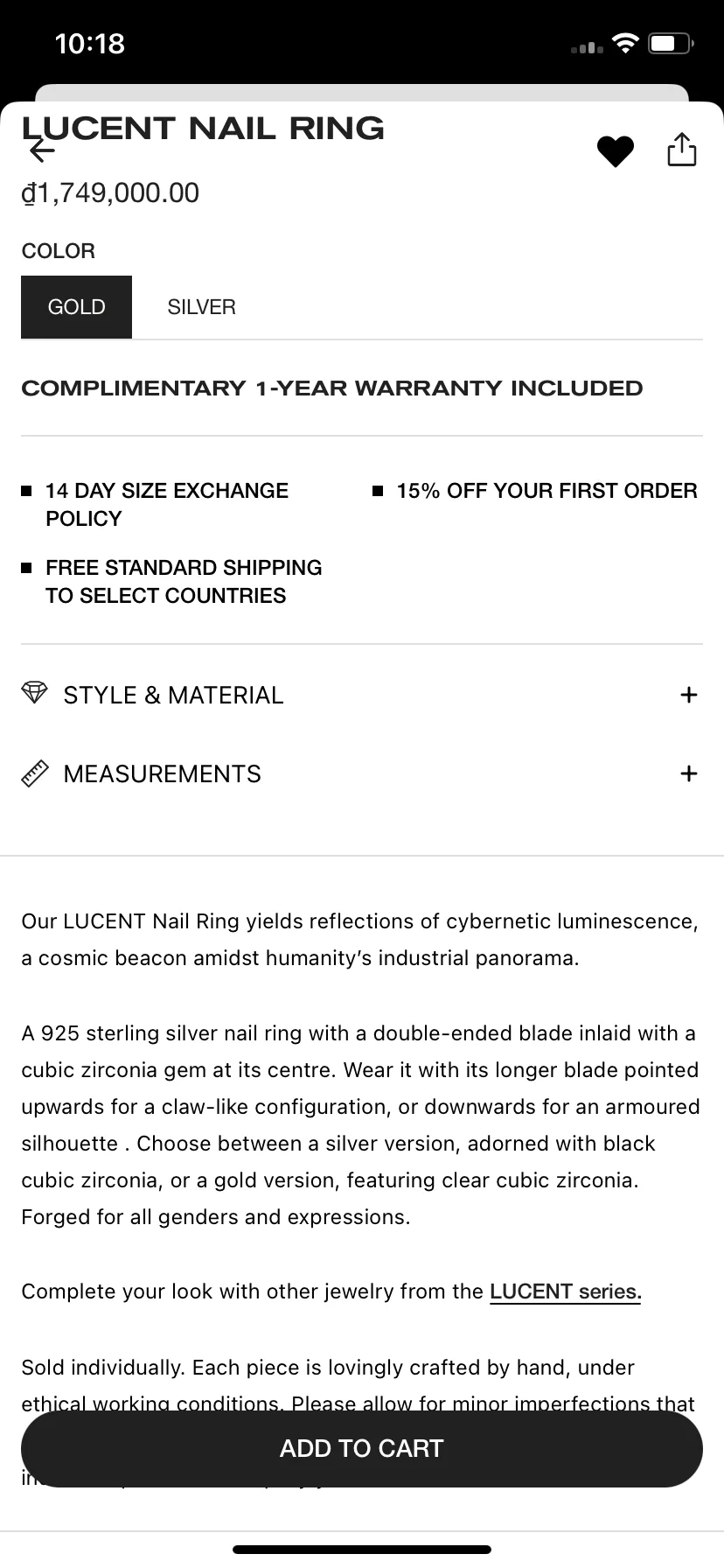The height and width of the screenshot is (1568, 724).
Task: Toggle the heart wishlist icon
Action: coord(616,151)
